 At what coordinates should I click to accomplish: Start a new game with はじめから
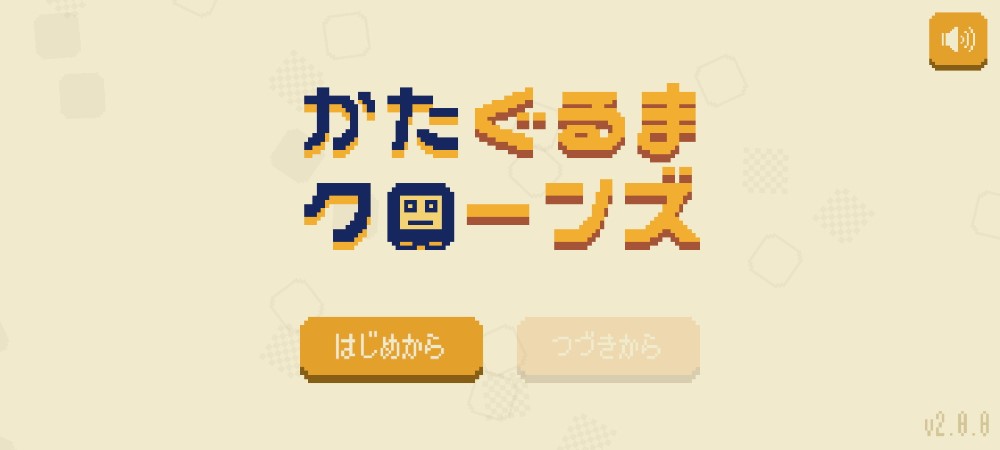click(391, 347)
